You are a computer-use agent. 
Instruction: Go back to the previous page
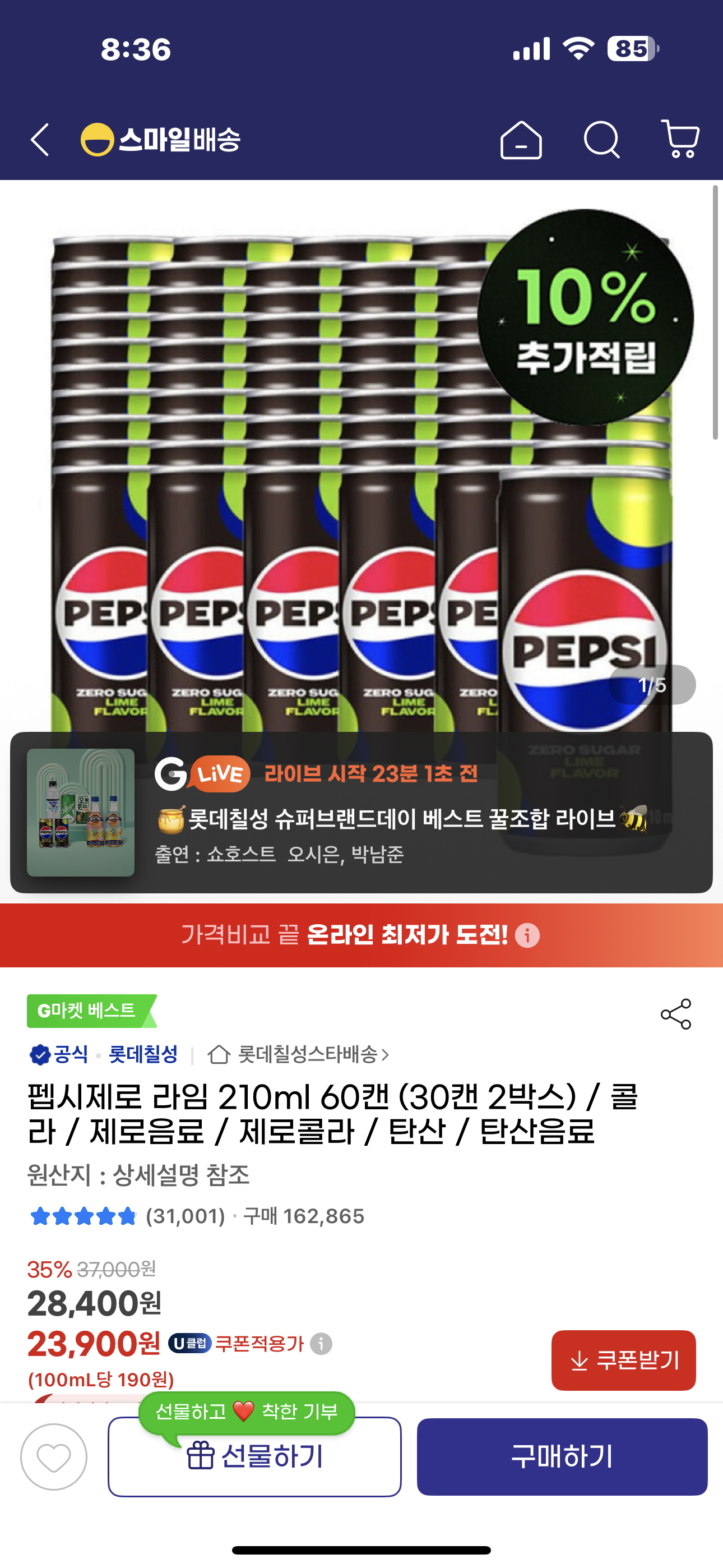pyautogui.click(x=40, y=140)
